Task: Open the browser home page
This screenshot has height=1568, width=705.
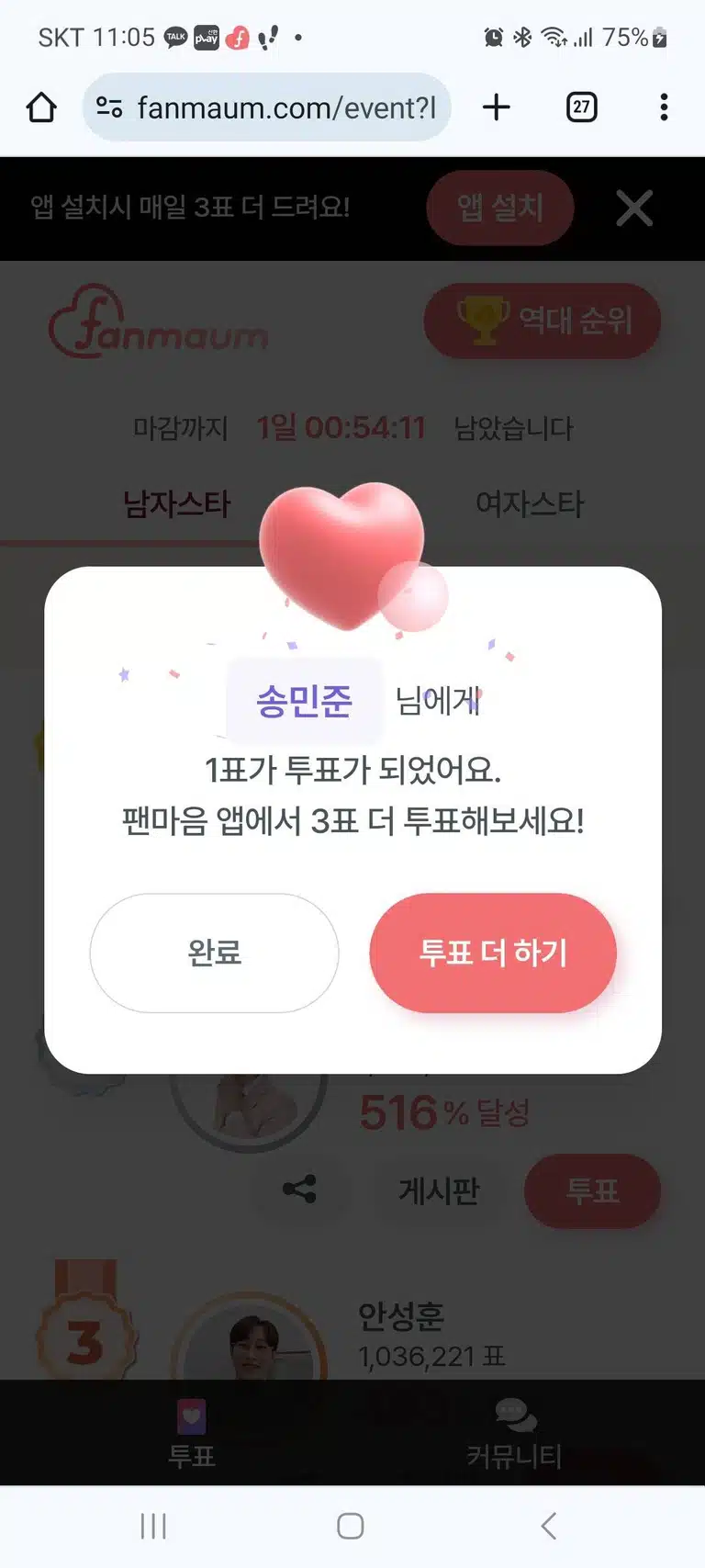Action: (x=41, y=107)
